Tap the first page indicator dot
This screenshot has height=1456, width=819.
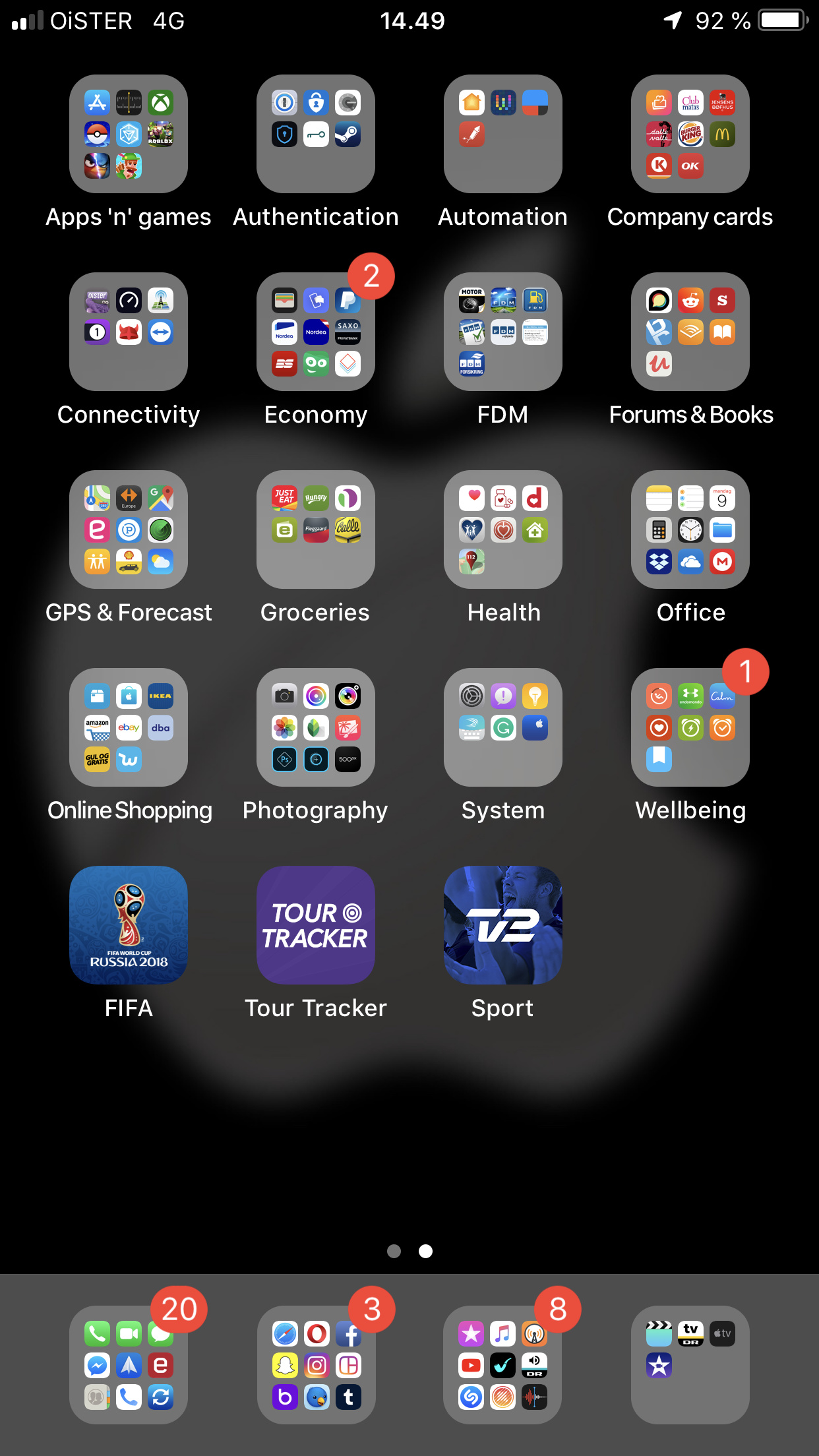(394, 1251)
